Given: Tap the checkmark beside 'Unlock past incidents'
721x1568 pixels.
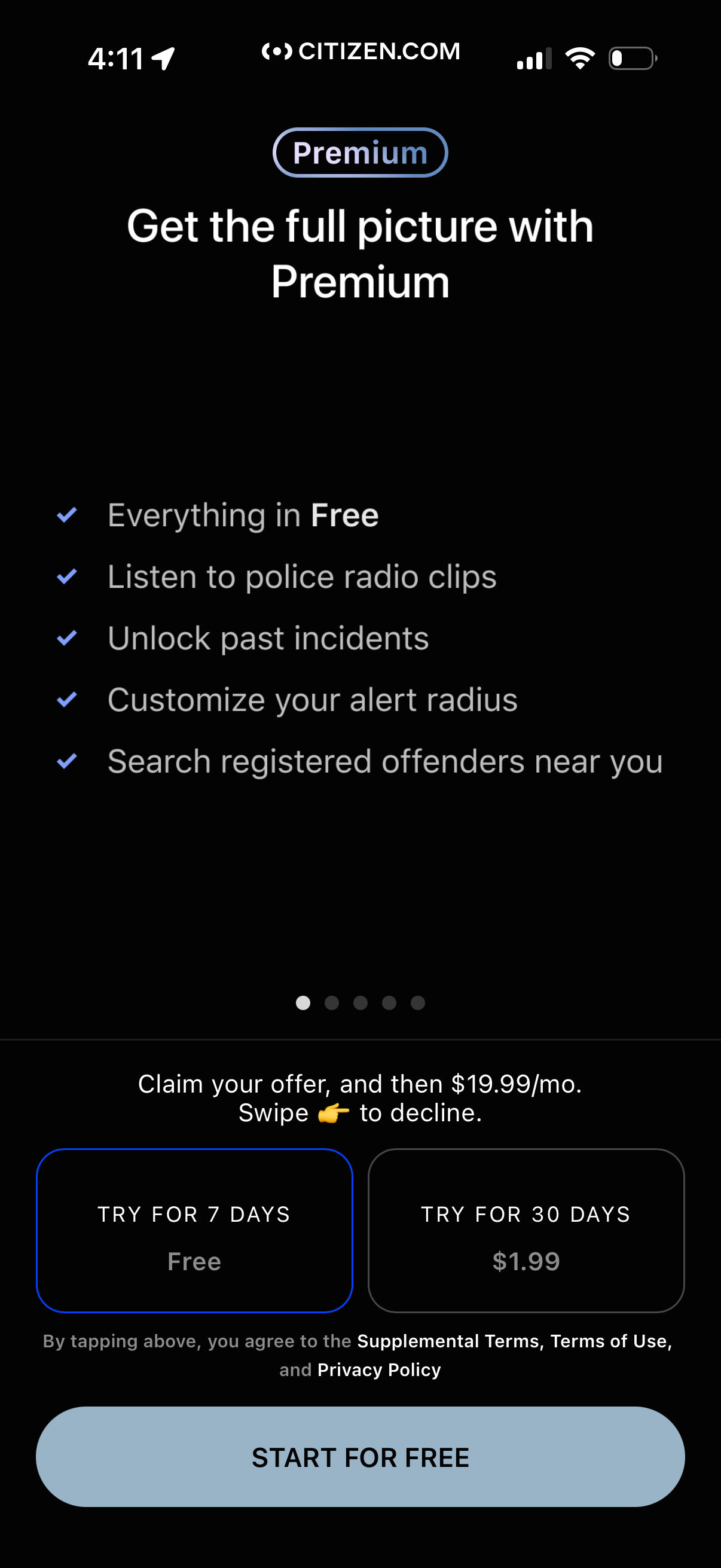Looking at the screenshot, I should (x=67, y=638).
